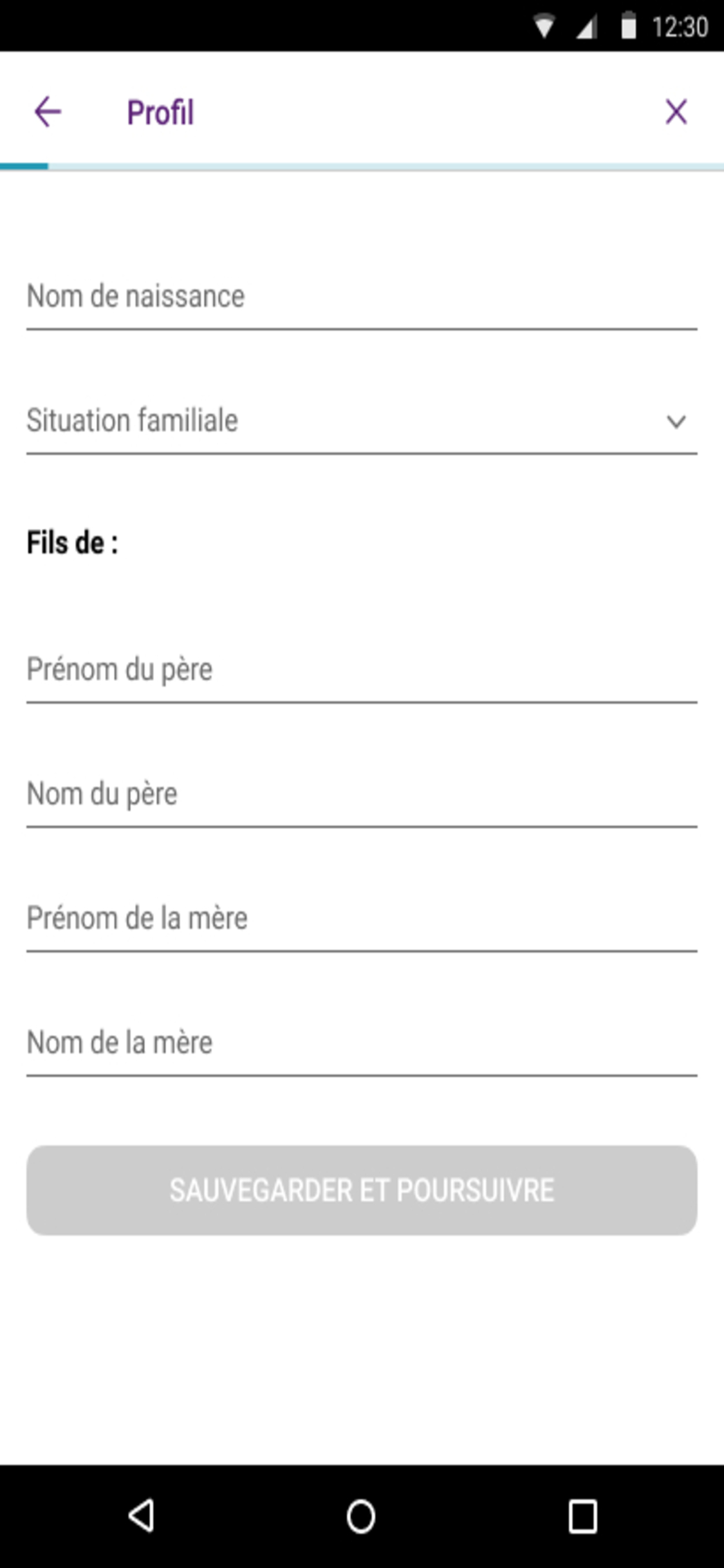Image resolution: width=724 pixels, height=1568 pixels.
Task: Click the back arrow to return
Action: point(48,112)
